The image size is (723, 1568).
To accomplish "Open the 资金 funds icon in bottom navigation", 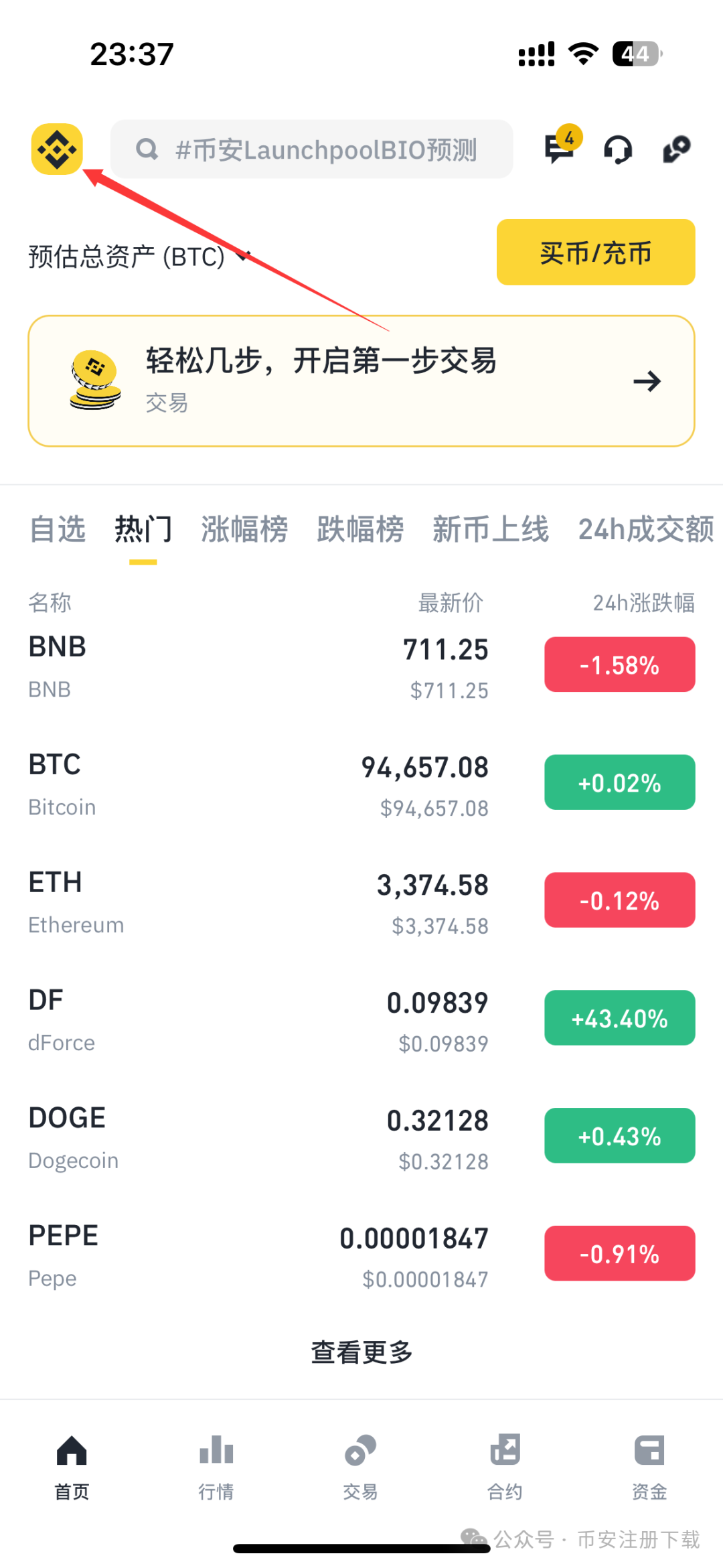I will pyautogui.click(x=648, y=1464).
